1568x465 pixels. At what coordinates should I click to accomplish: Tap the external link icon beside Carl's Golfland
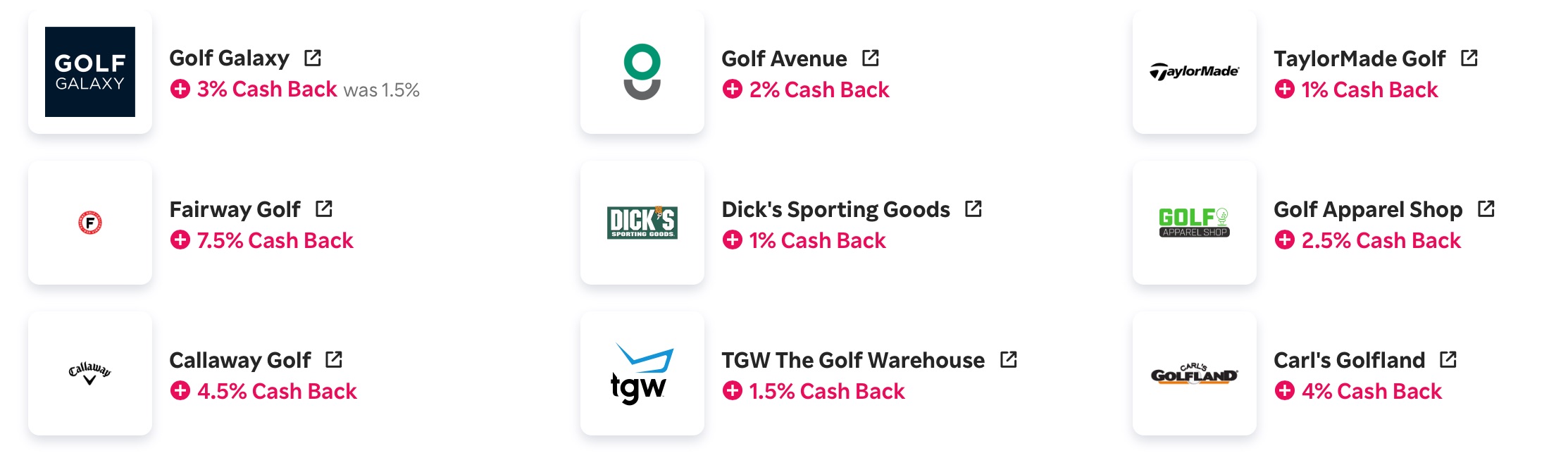(1448, 359)
